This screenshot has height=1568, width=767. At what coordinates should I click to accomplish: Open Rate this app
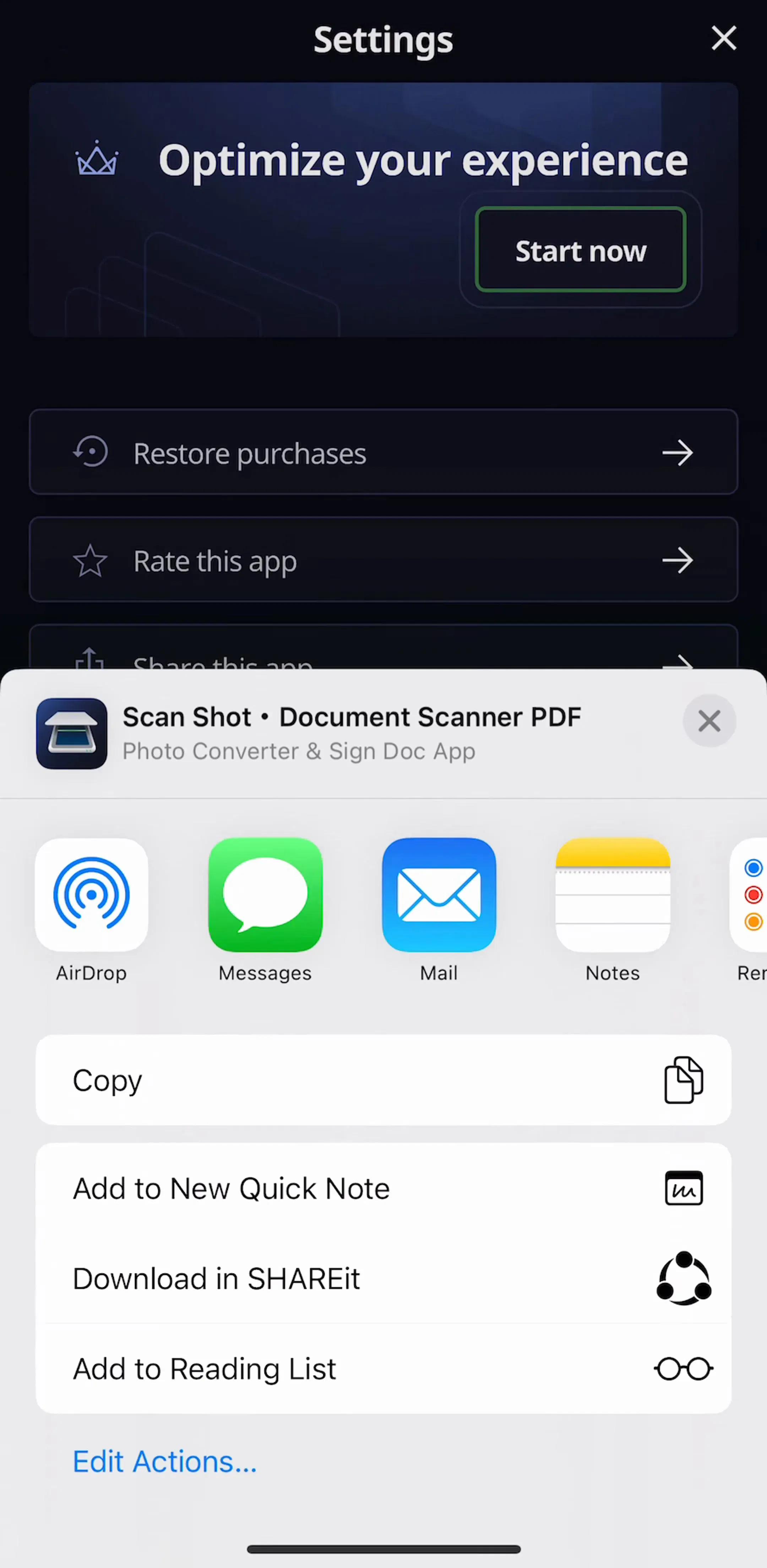pyautogui.click(x=383, y=559)
